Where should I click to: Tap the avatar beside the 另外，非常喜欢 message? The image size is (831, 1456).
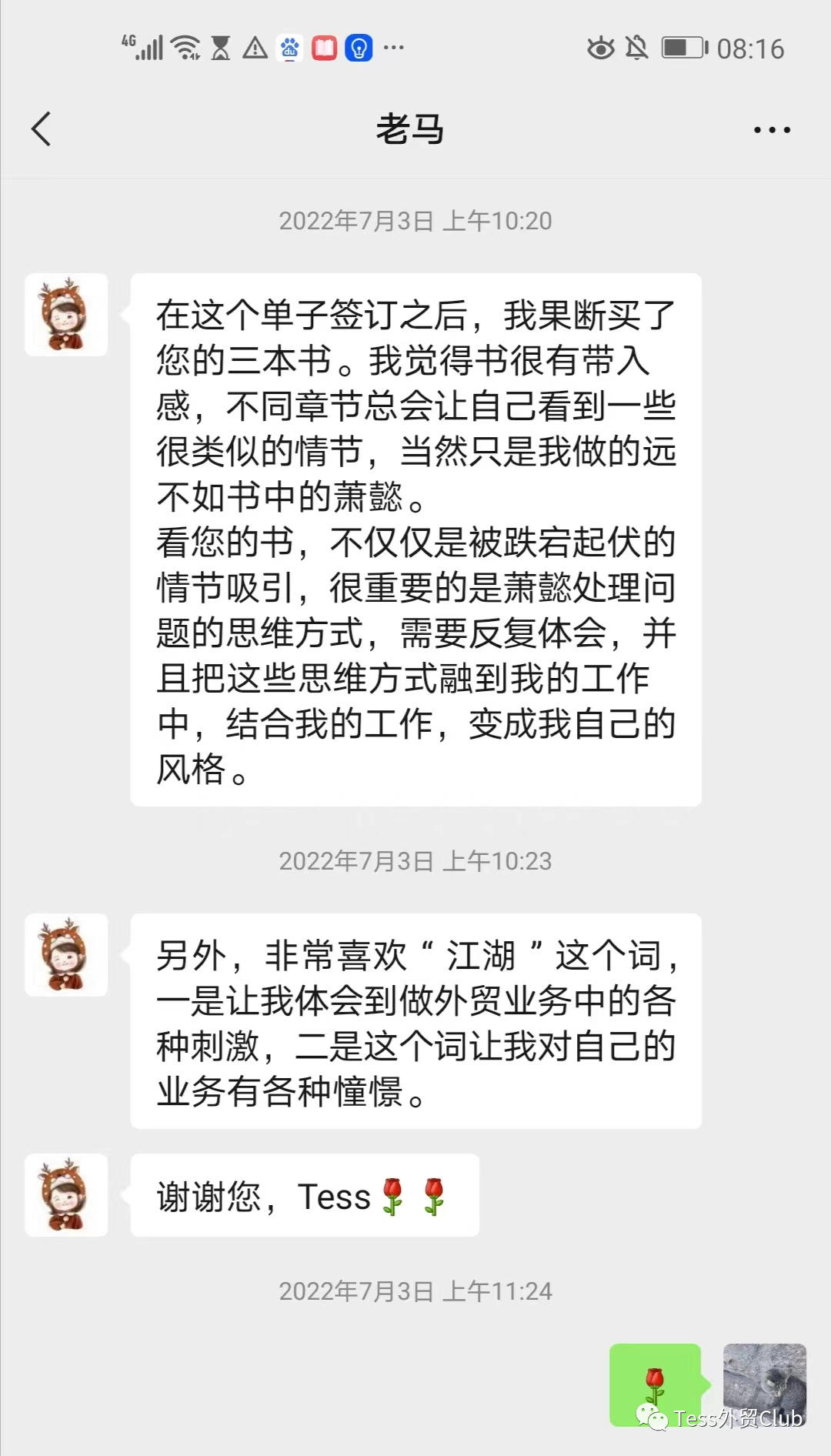point(66,955)
